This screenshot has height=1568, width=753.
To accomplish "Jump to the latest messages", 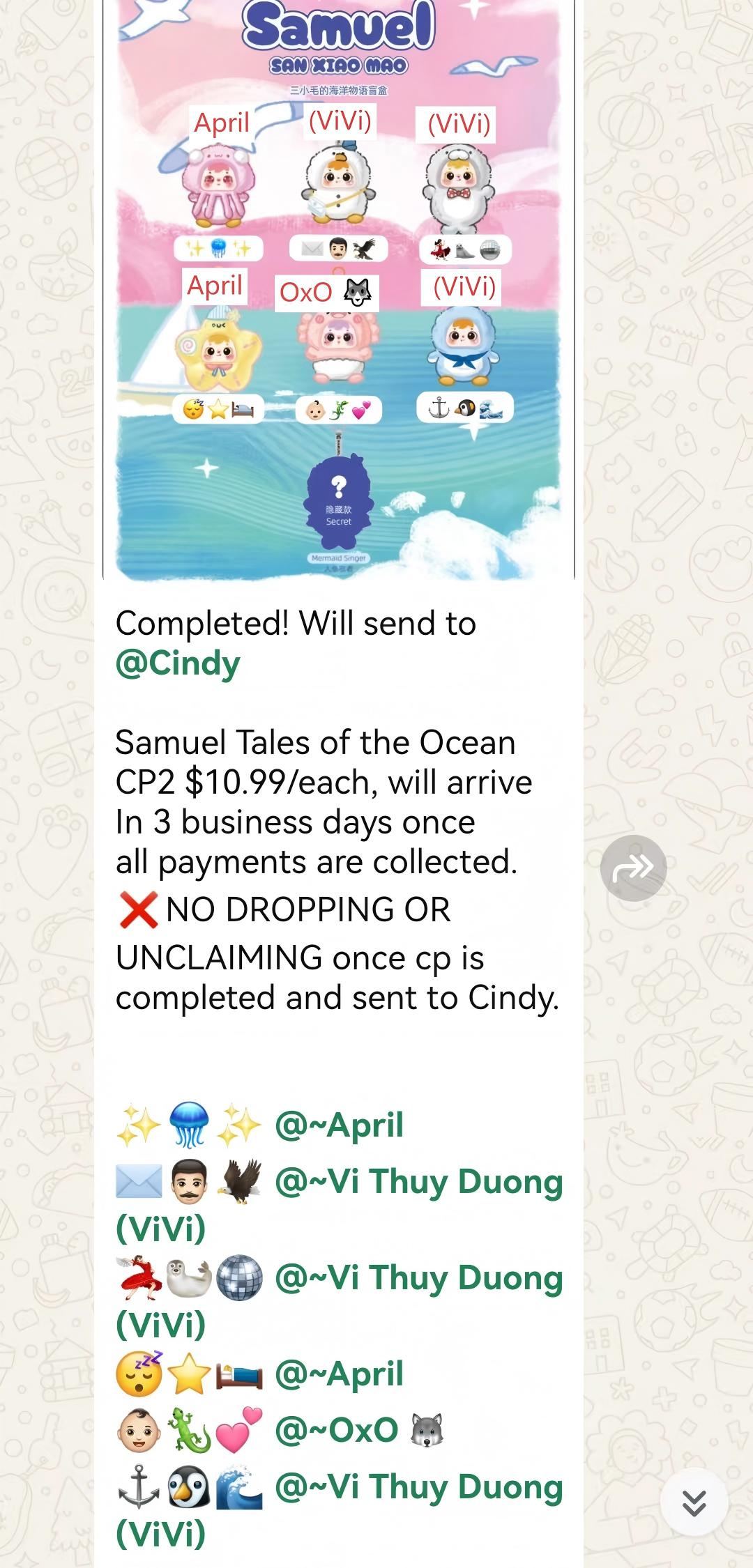I will tap(694, 1502).
